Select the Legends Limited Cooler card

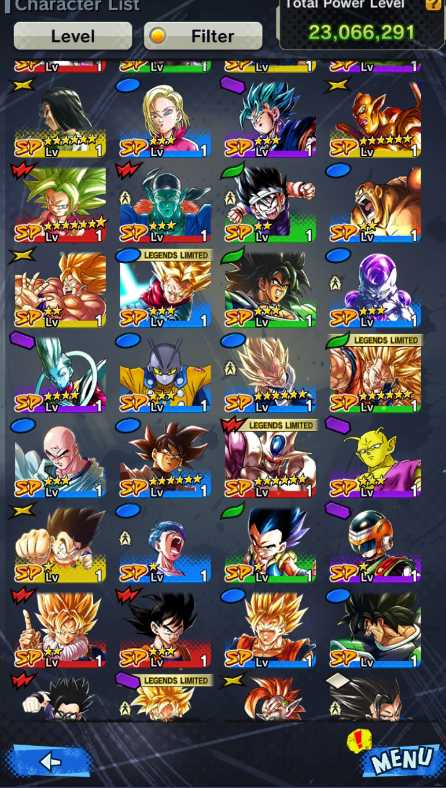pyautogui.click(x=271, y=458)
